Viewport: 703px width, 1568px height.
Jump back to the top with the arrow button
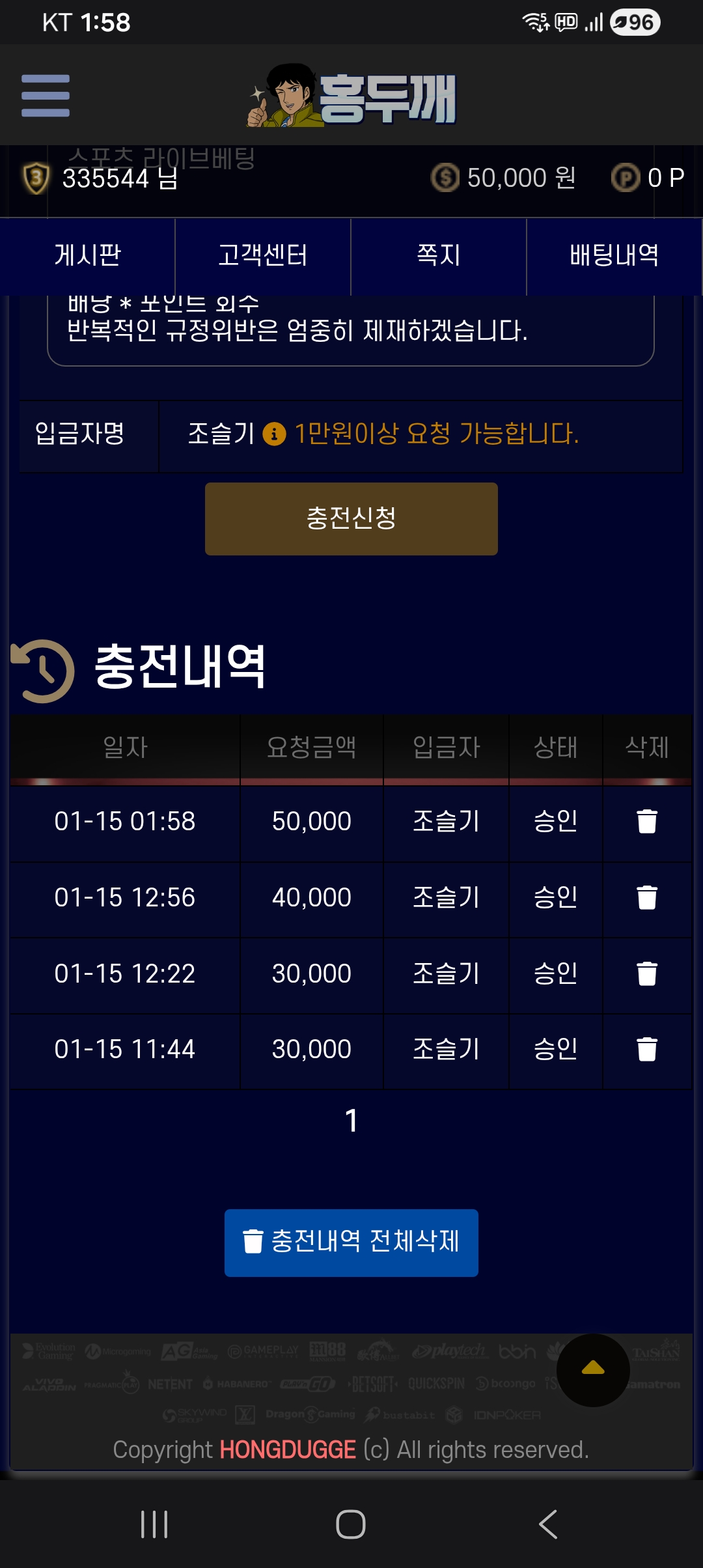pyautogui.click(x=593, y=1369)
